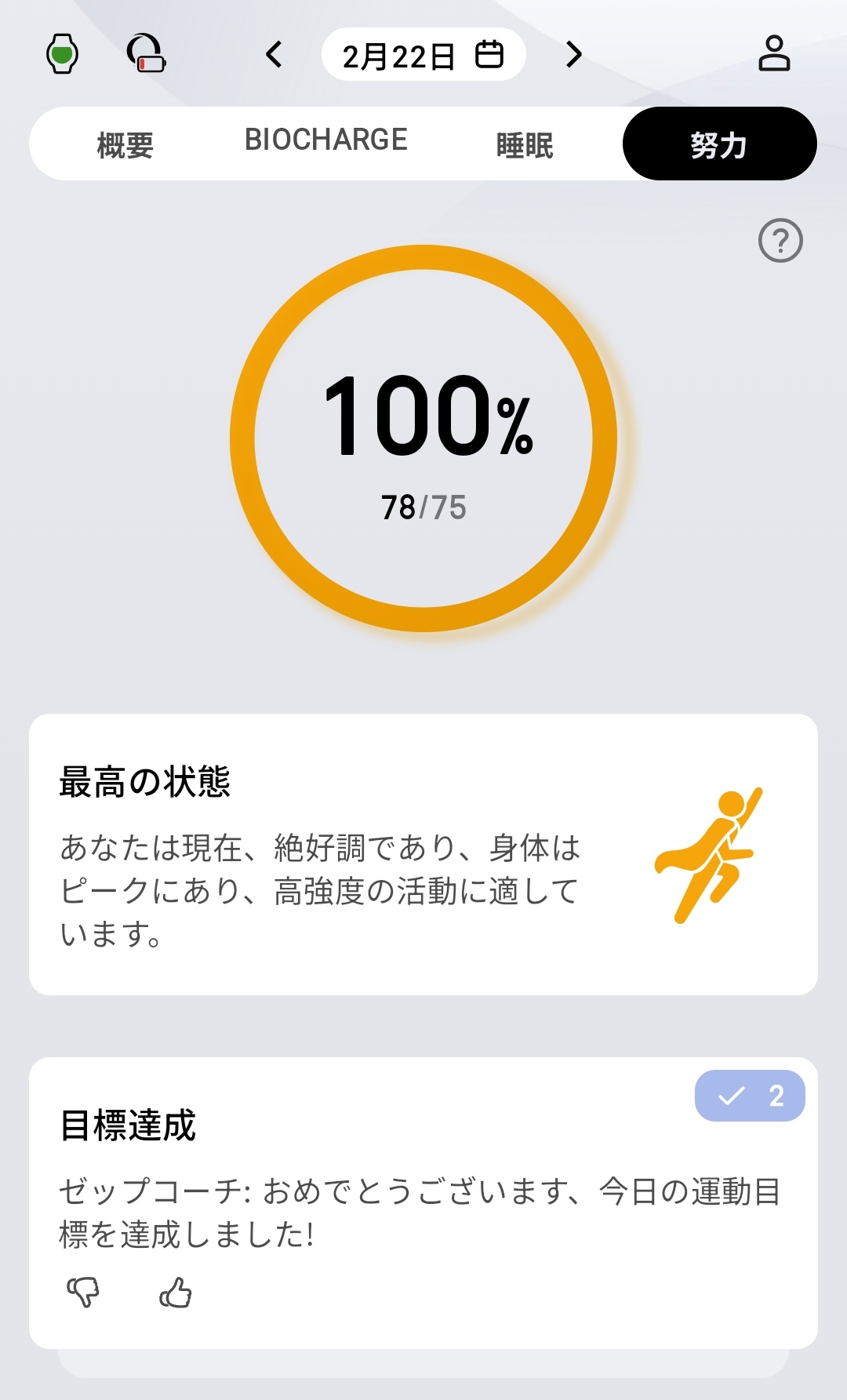Open the help question mark
Screen dimensions: 847x1400
click(x=780, y=241)
